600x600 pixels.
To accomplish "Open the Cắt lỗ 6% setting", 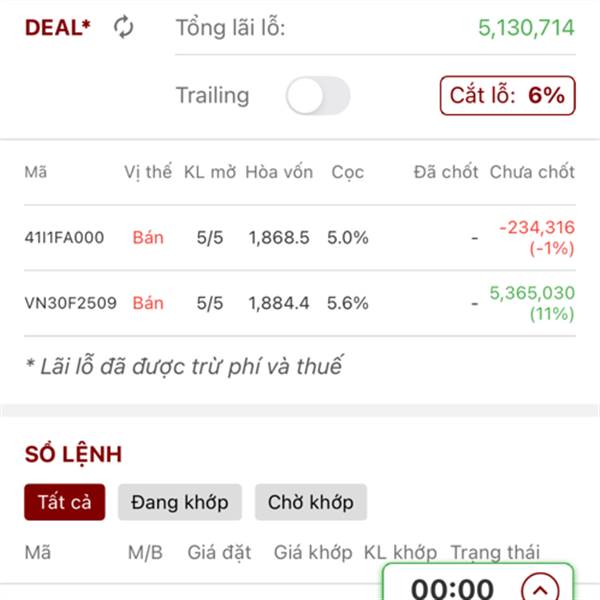I will [507, 96].
